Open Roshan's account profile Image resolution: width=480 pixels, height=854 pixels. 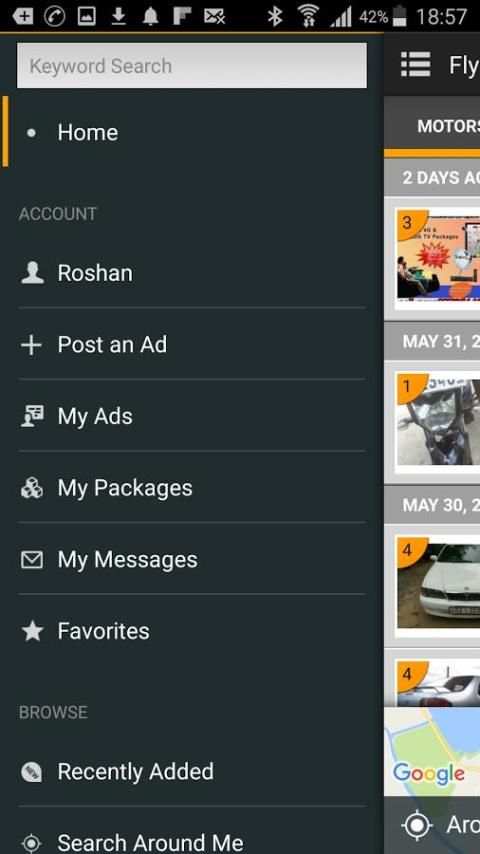[192, 272]
